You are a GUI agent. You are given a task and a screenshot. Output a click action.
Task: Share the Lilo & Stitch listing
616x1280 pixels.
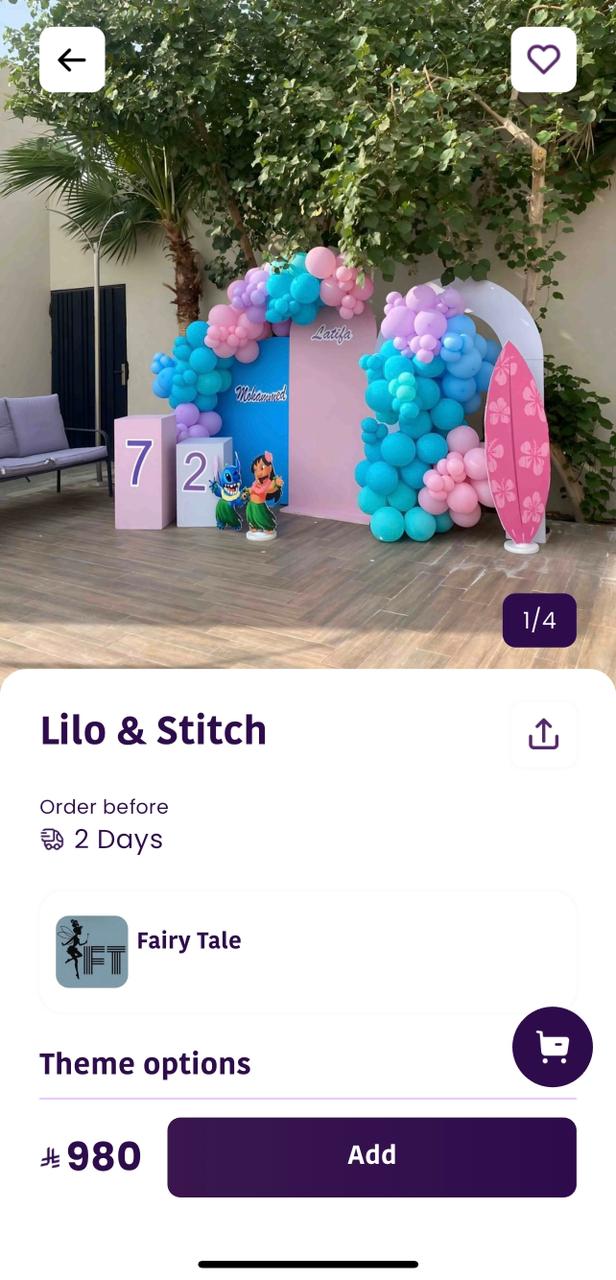pos(543,735)
